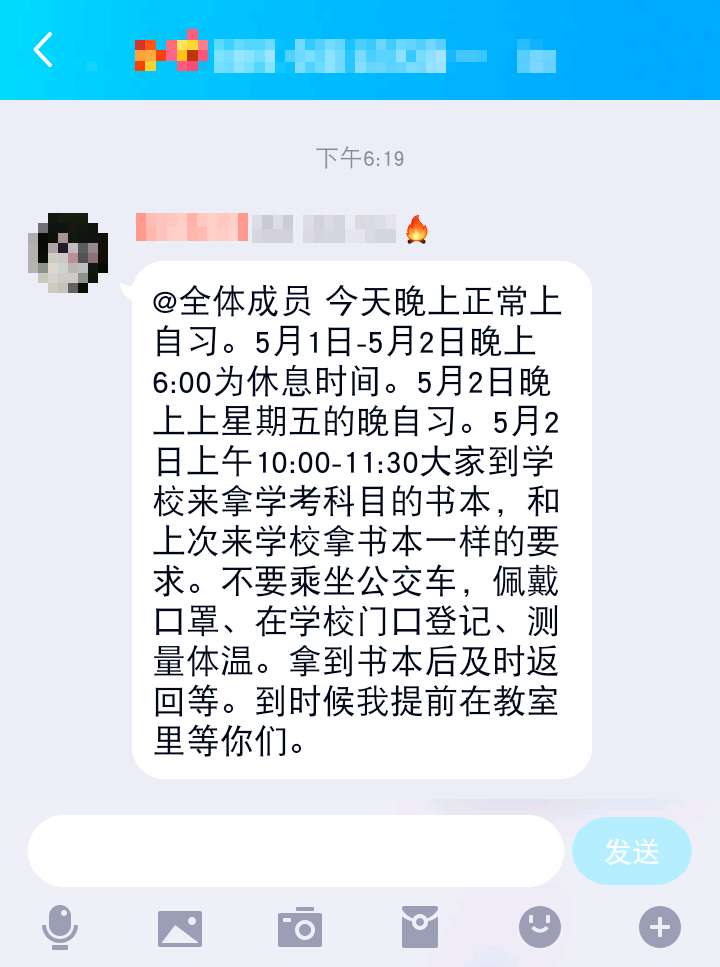Open the sender's profile avatar
The height and width of the screenshot is (967, 720).
click(68, 252)
